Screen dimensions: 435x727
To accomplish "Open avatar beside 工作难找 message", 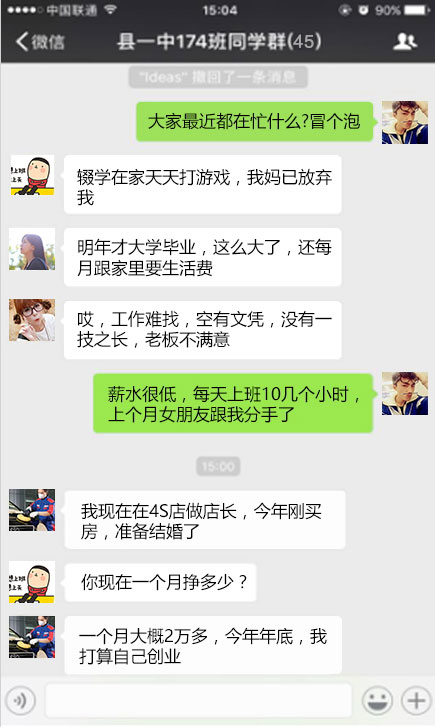I will tap(32, 320).
